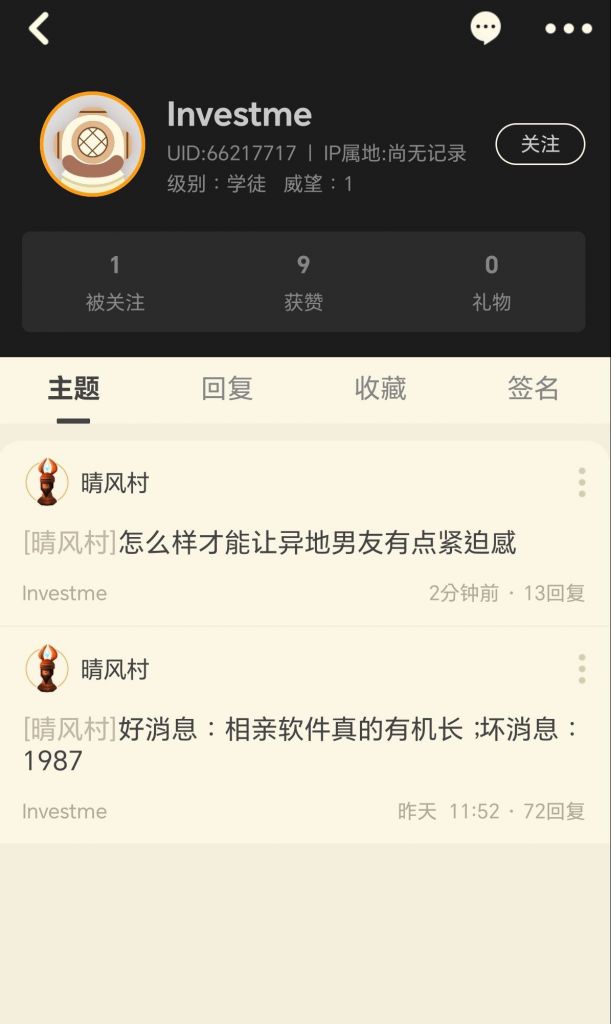Image resolution: width=611 pixels, height=1024 pixels.
Task: Open post about 异地男友有点紧迫感
Action: tap(318, 543)
